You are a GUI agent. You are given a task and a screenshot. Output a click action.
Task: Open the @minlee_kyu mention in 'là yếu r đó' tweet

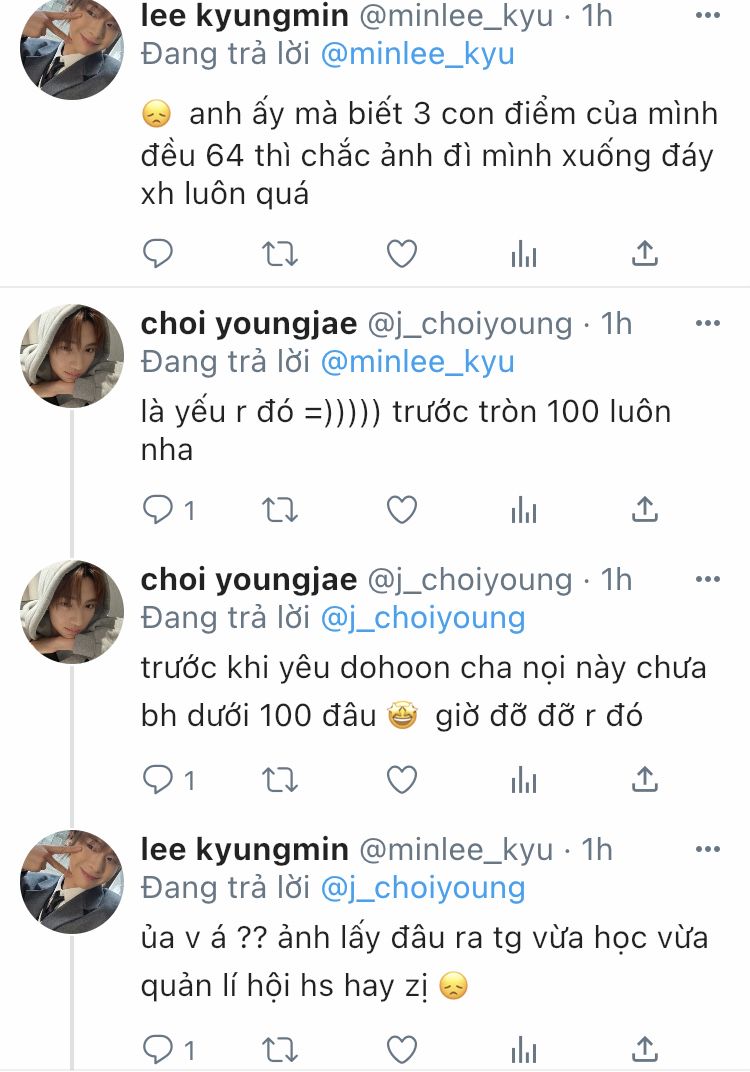pos(417,361)
